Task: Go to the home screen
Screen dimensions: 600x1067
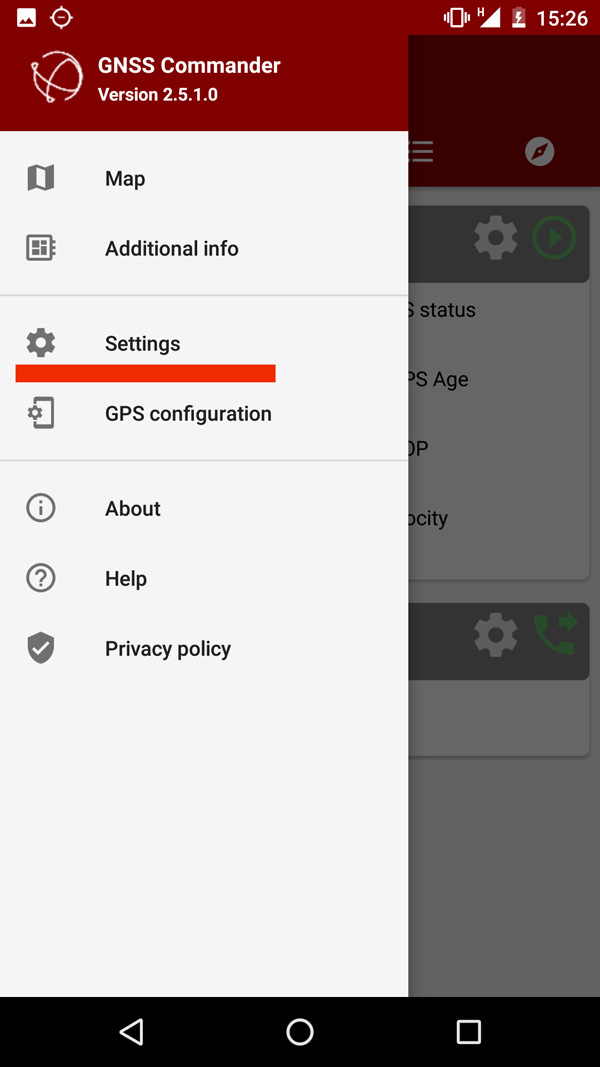Action: 300,1032
